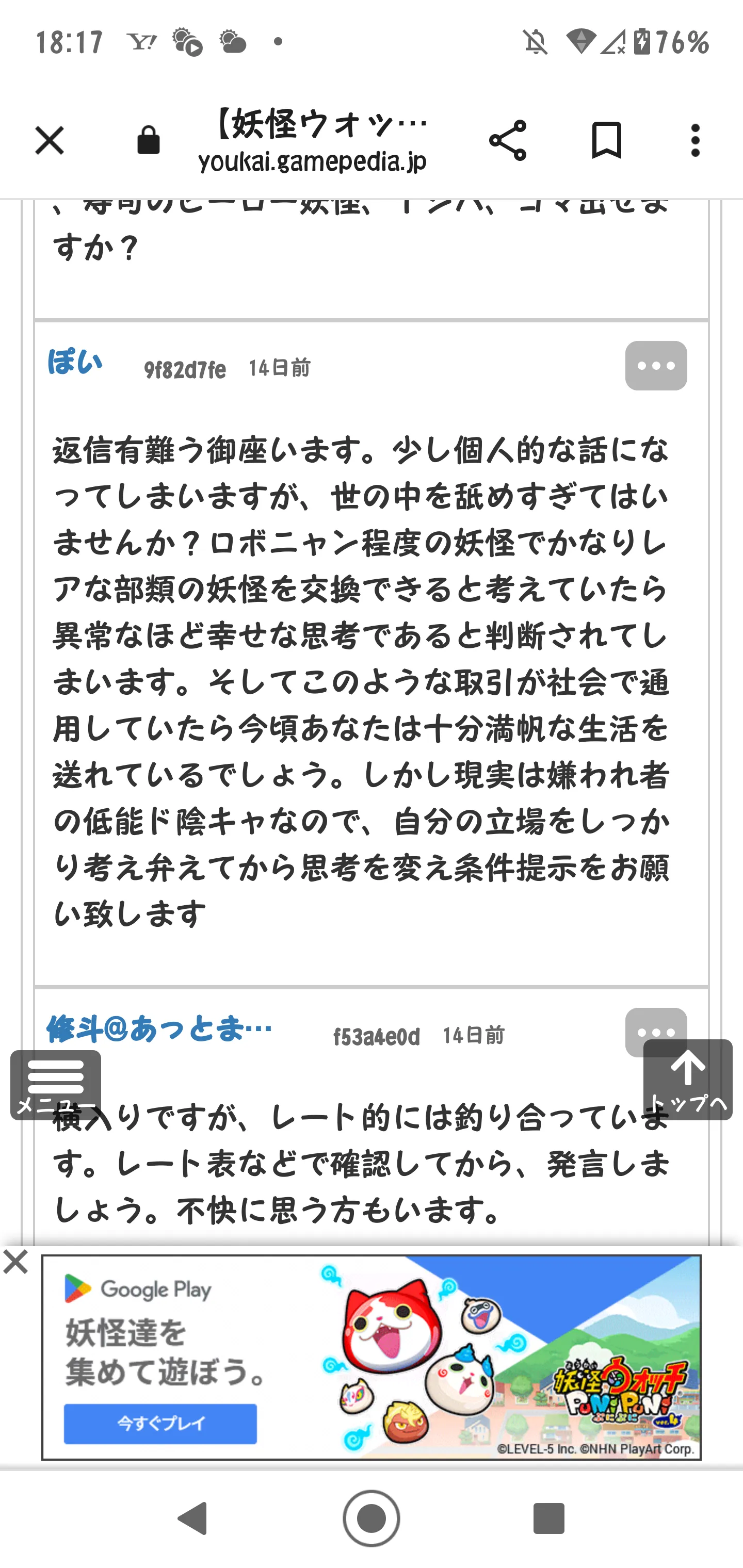Viewport: 743px width, 1568px height.
Task: Open recent apps
Action: [548, 1518]
